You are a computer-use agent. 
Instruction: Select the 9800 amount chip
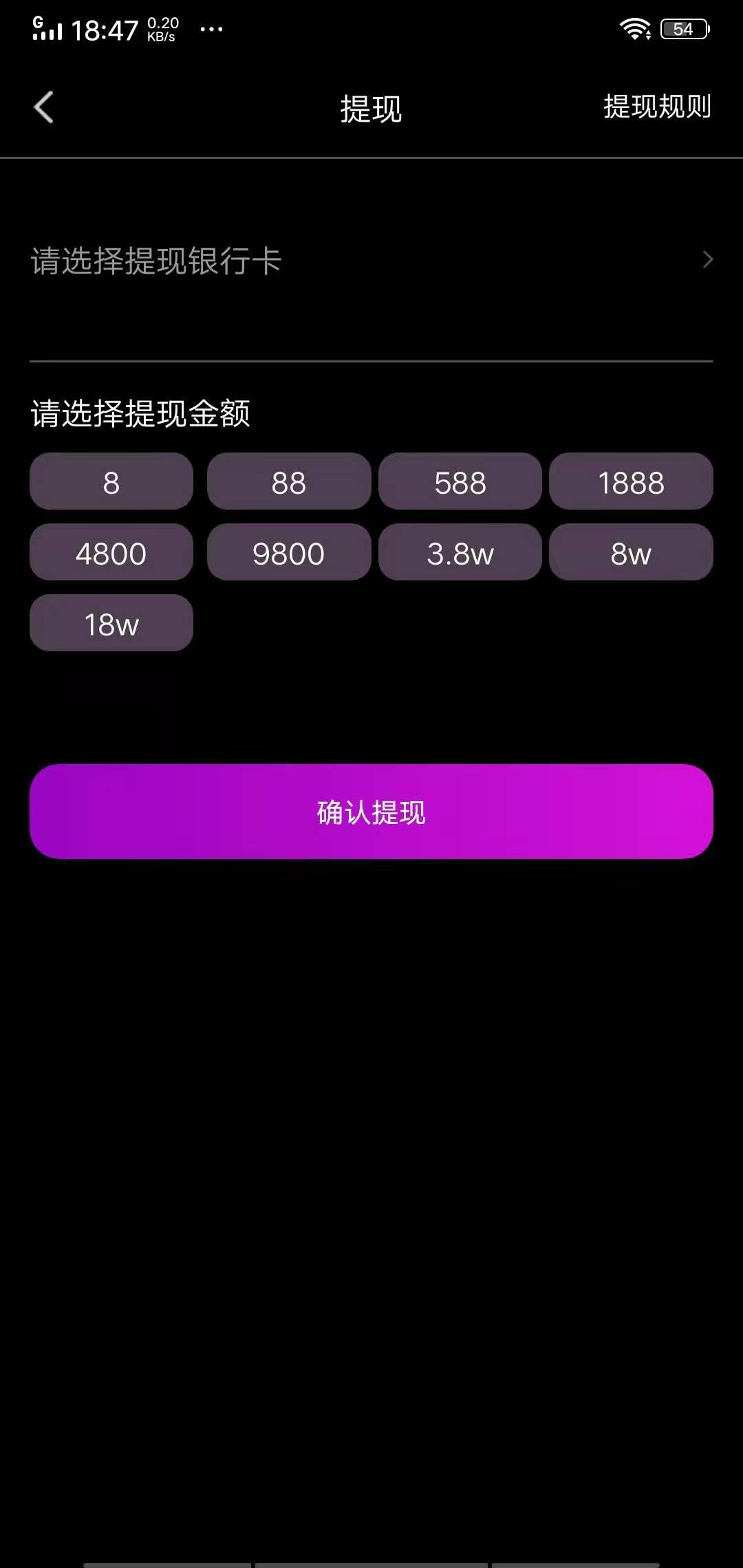(x=288, y=552)
